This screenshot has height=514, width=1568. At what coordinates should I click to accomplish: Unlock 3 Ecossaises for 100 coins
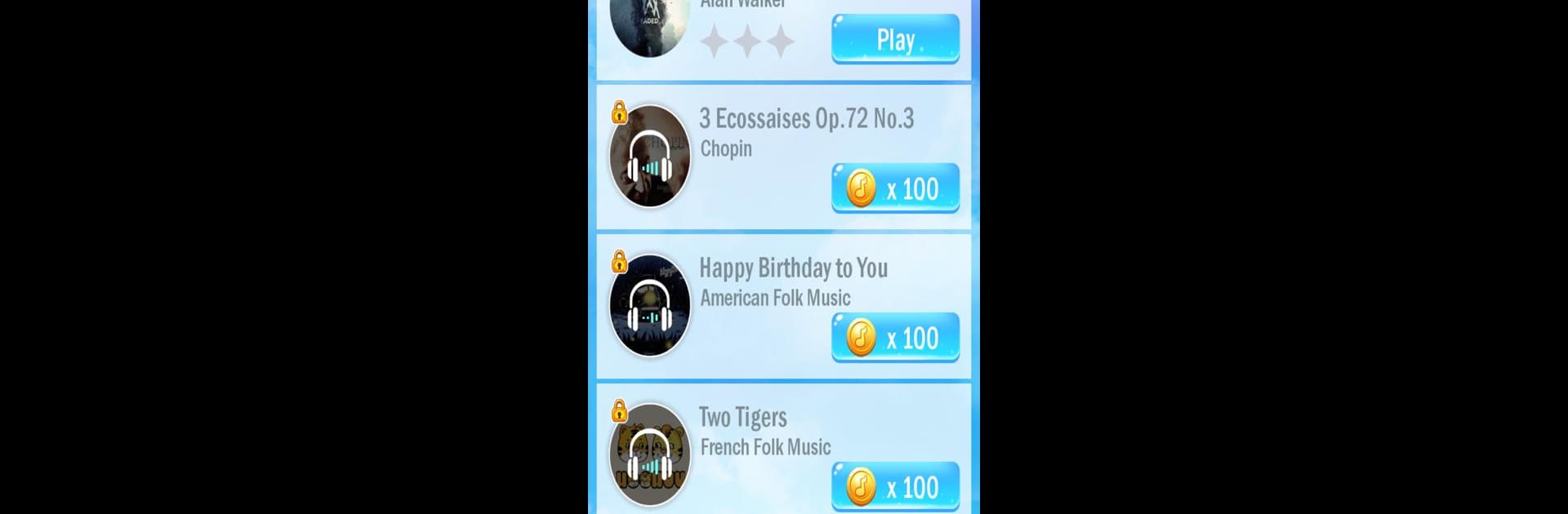tap(895, 188)
